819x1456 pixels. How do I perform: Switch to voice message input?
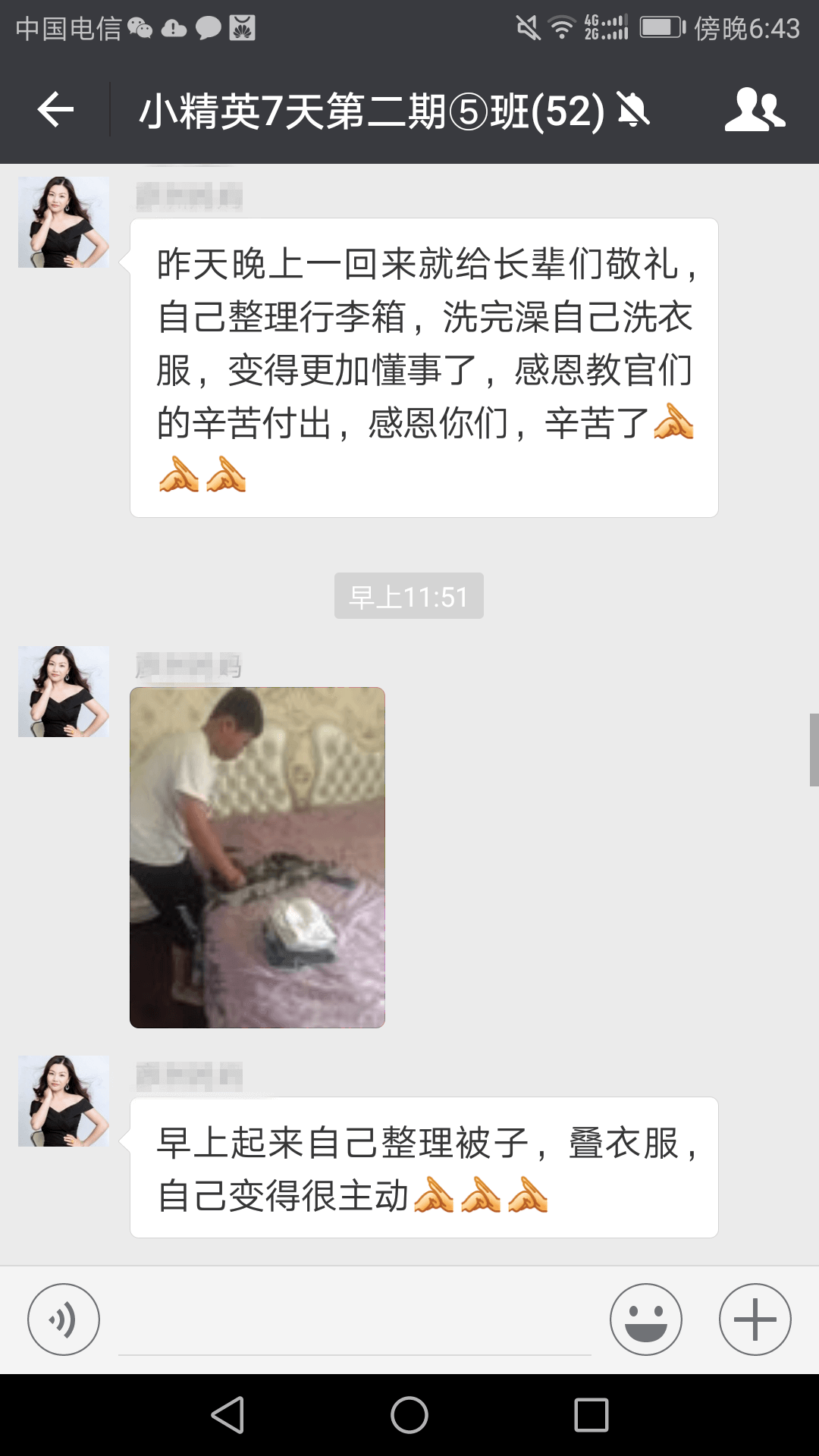coord(64,1319)
